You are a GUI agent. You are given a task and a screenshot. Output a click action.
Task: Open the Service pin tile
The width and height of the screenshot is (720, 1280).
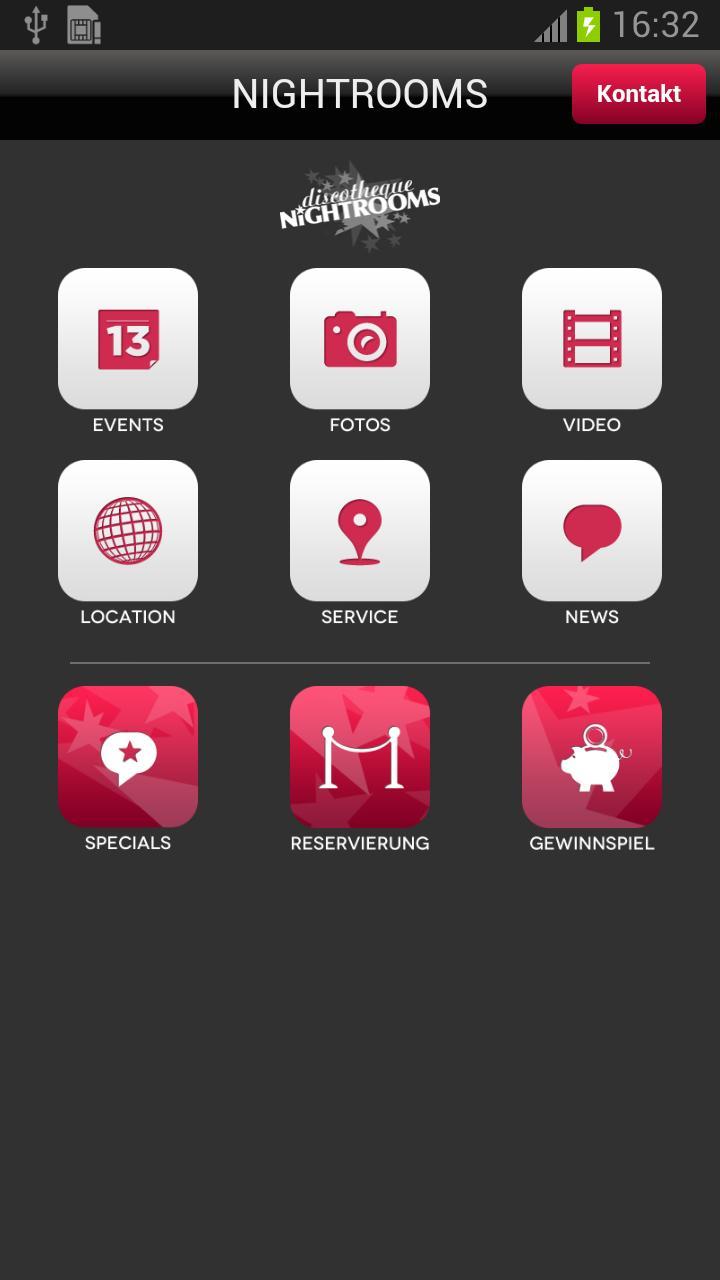(360, 531)
